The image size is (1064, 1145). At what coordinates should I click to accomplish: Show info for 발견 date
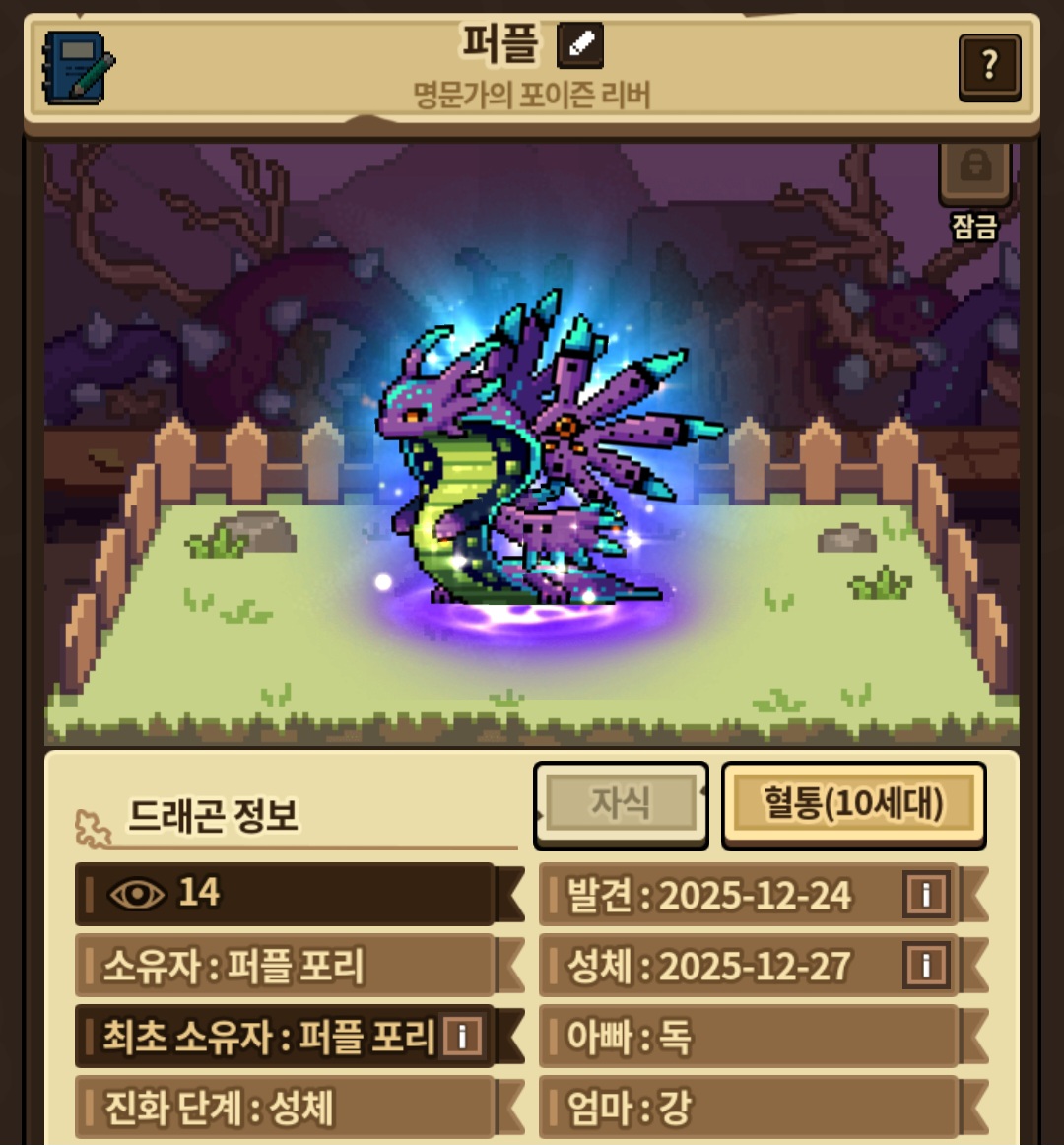(x=927, y=894)
